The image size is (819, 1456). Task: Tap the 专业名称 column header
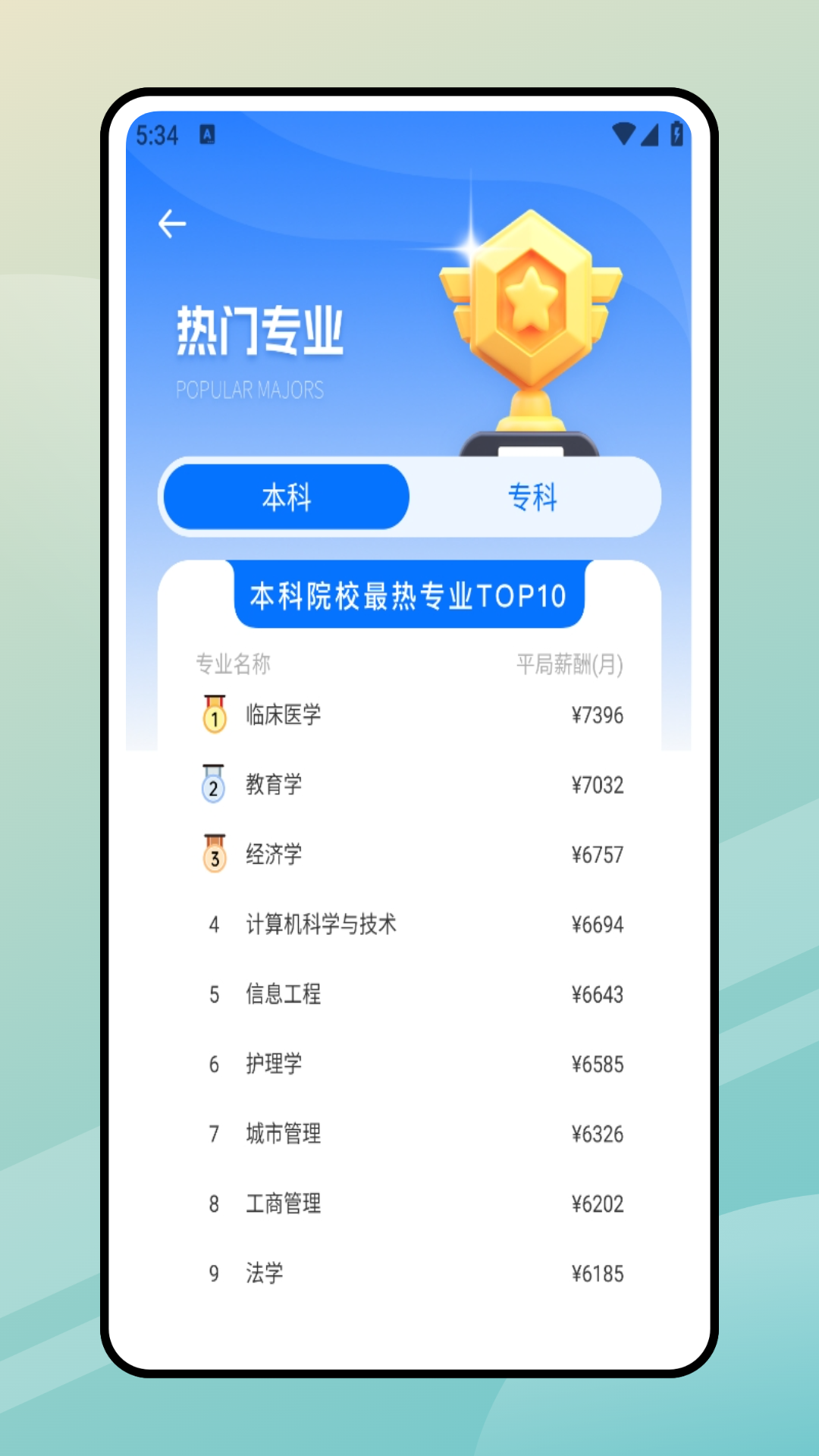(232, 664)
